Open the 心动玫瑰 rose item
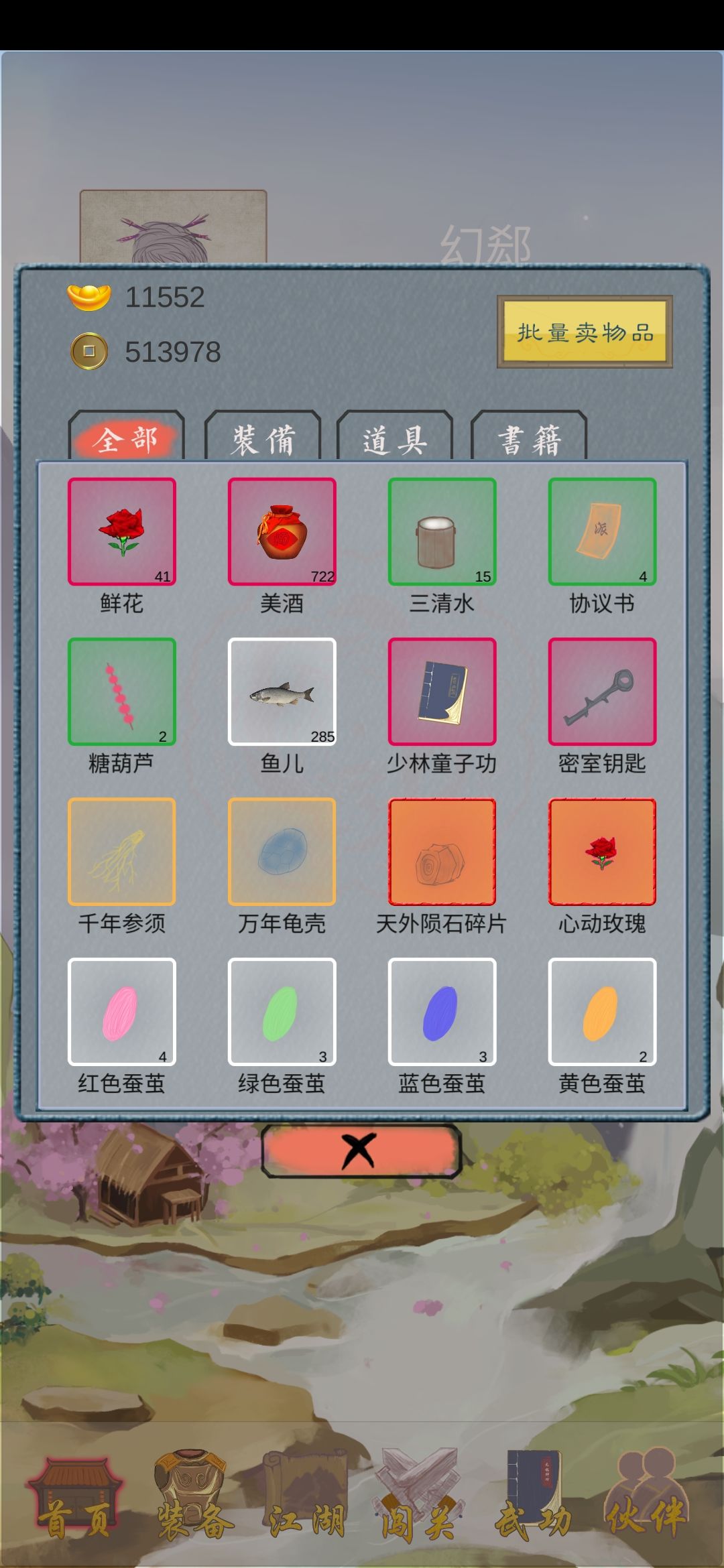Viewport: 724px width, 1568px height. pos(602,852)
